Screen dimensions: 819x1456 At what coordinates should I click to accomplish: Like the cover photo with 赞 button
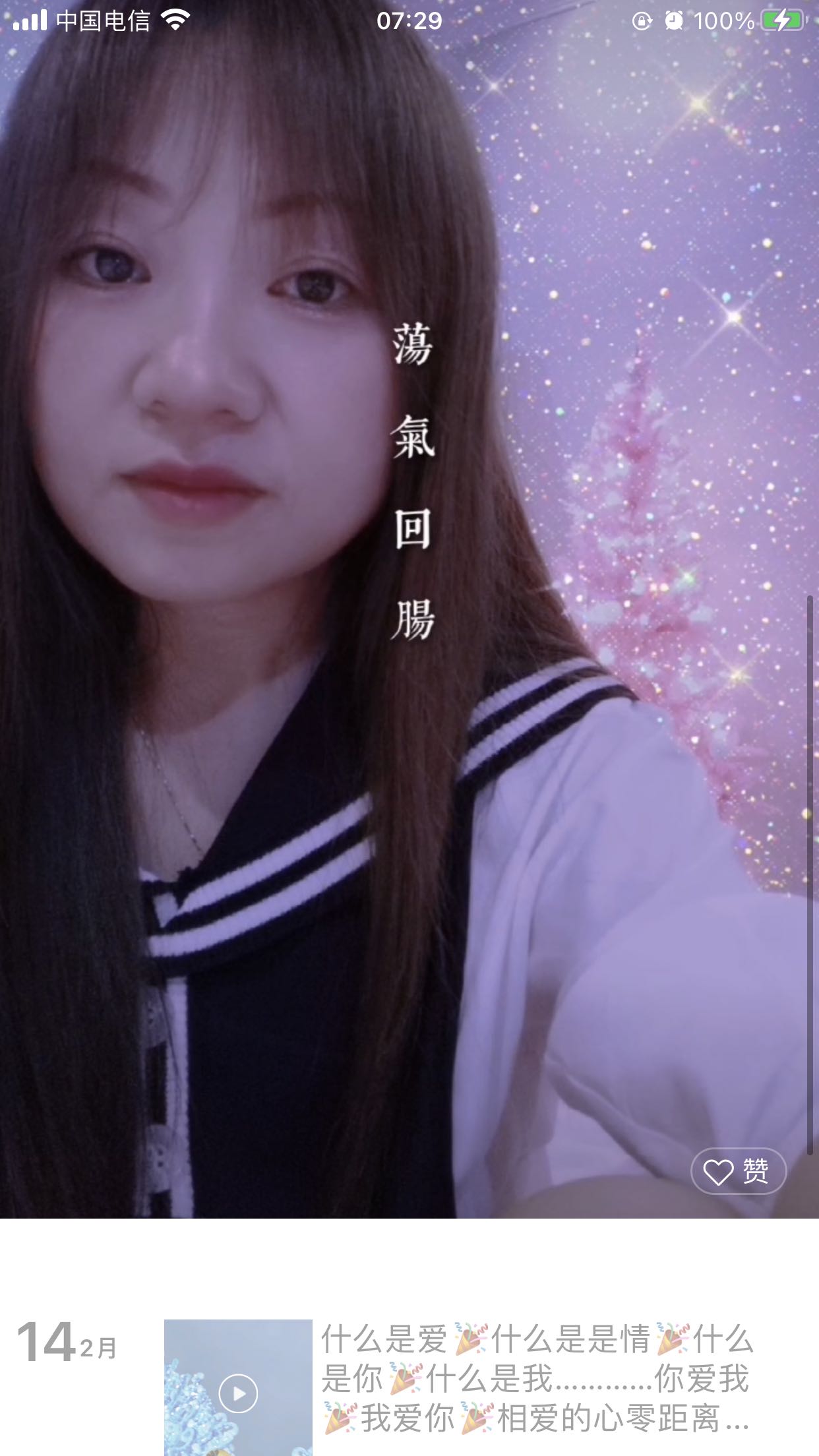coord(738,1171)
